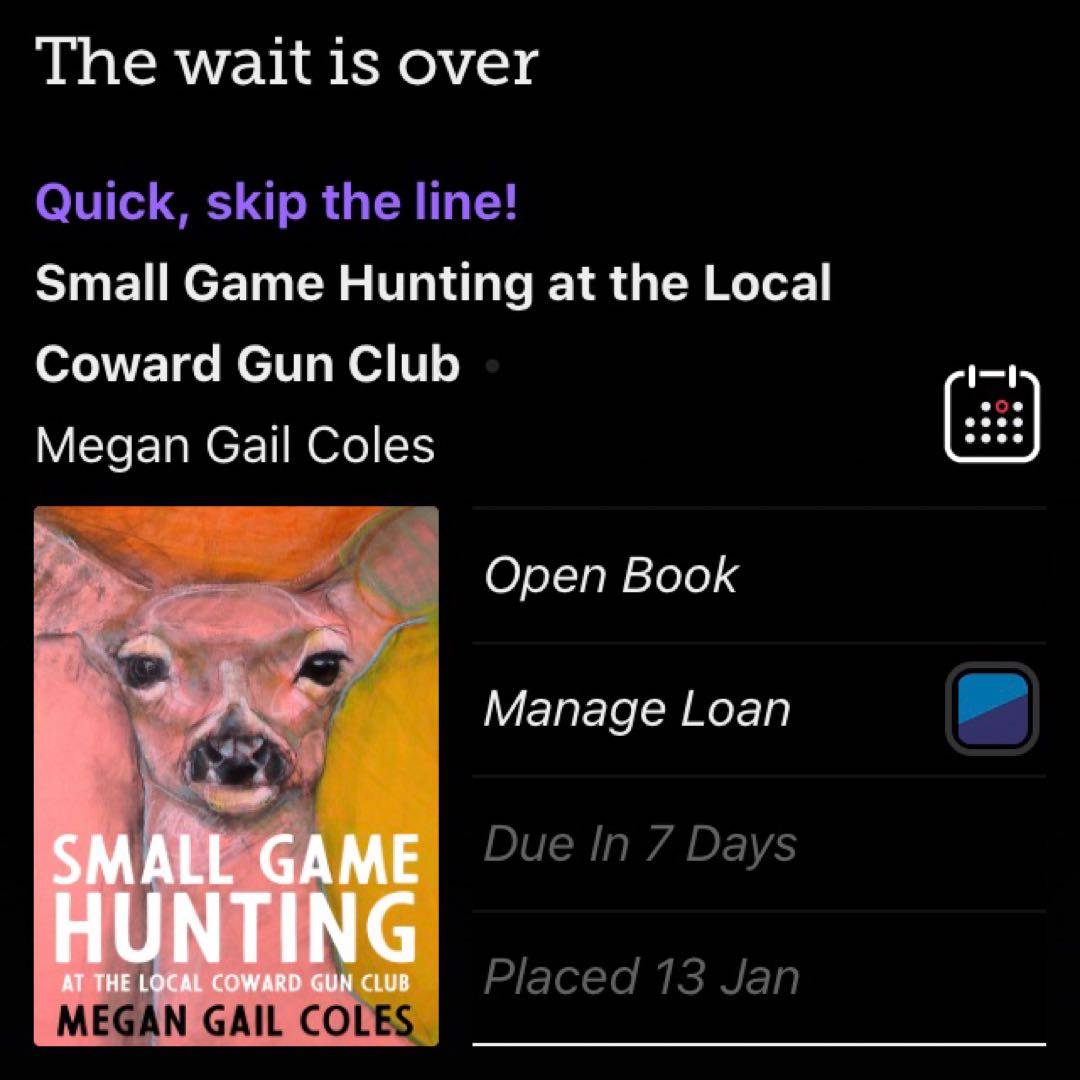Tap the blue library card icon
Image resolution: width=1080 pixels, height=1080 pixels.
tap(991, 708)
